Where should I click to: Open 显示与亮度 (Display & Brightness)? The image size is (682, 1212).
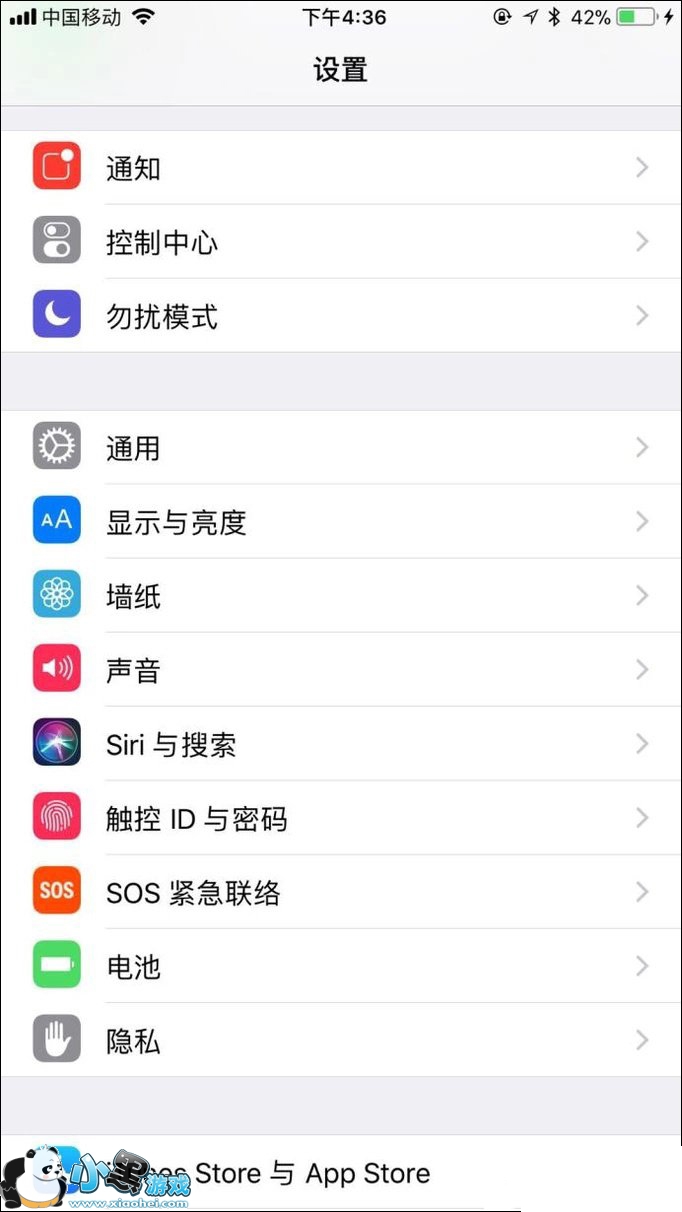click(x=340, y=521)
